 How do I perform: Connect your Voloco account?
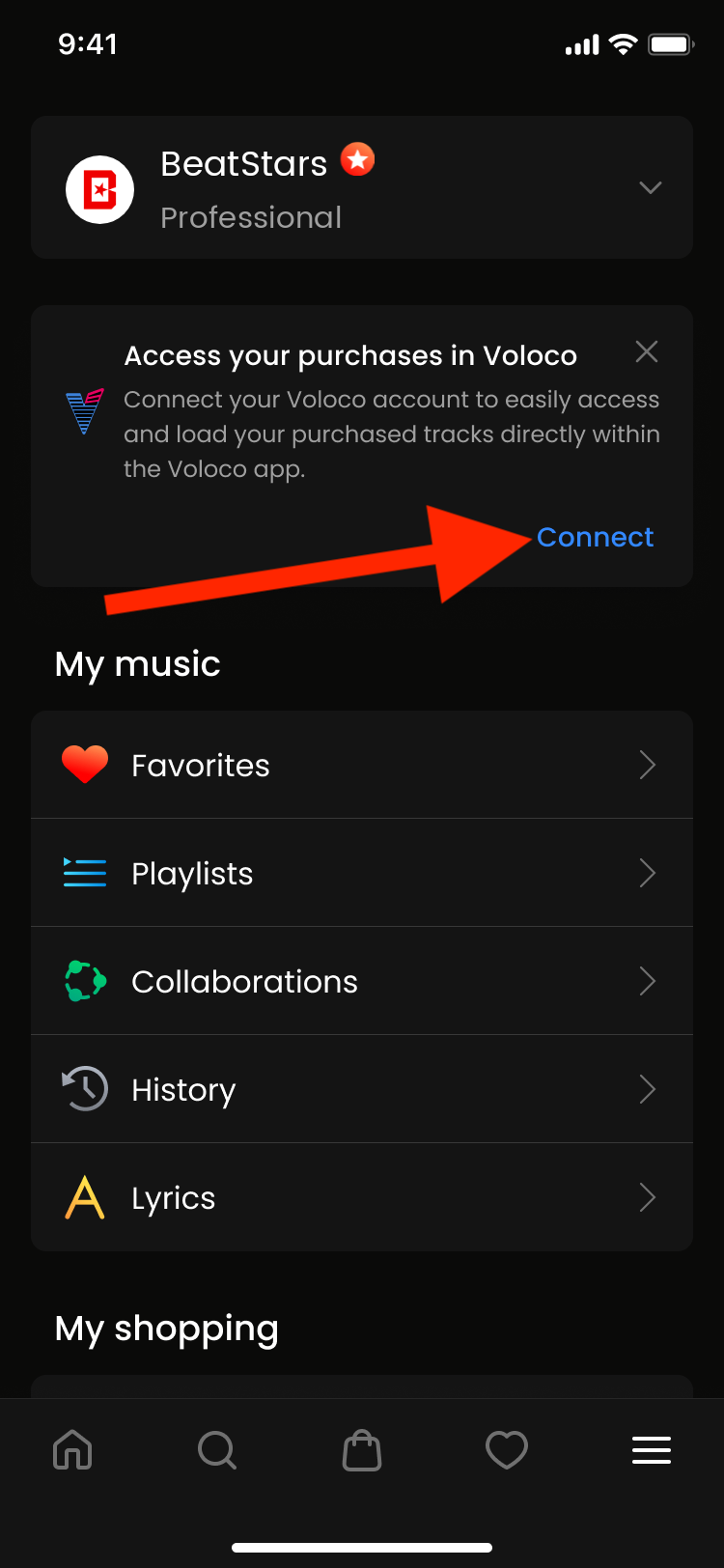[x=595, y=537]
